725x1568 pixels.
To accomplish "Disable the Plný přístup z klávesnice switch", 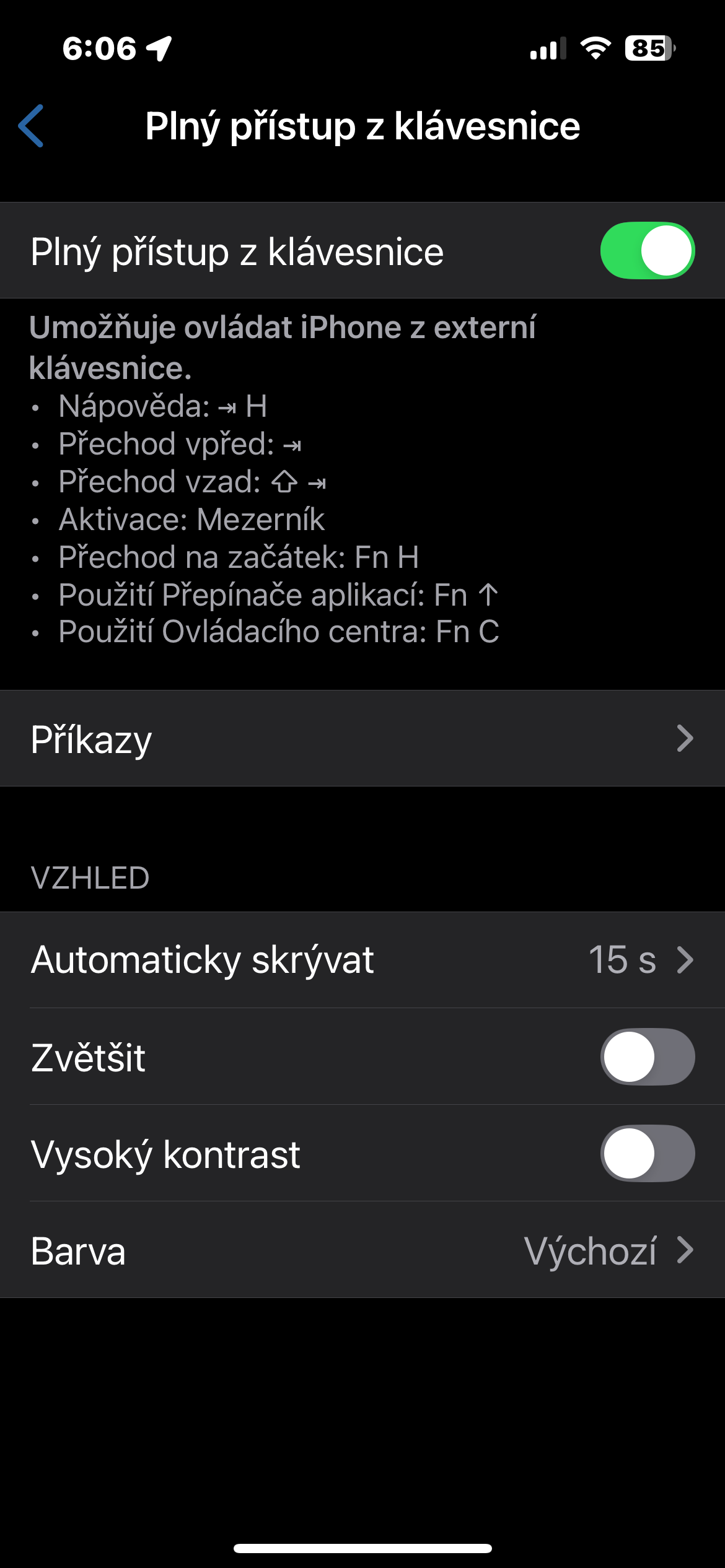I will coord(646,251).
